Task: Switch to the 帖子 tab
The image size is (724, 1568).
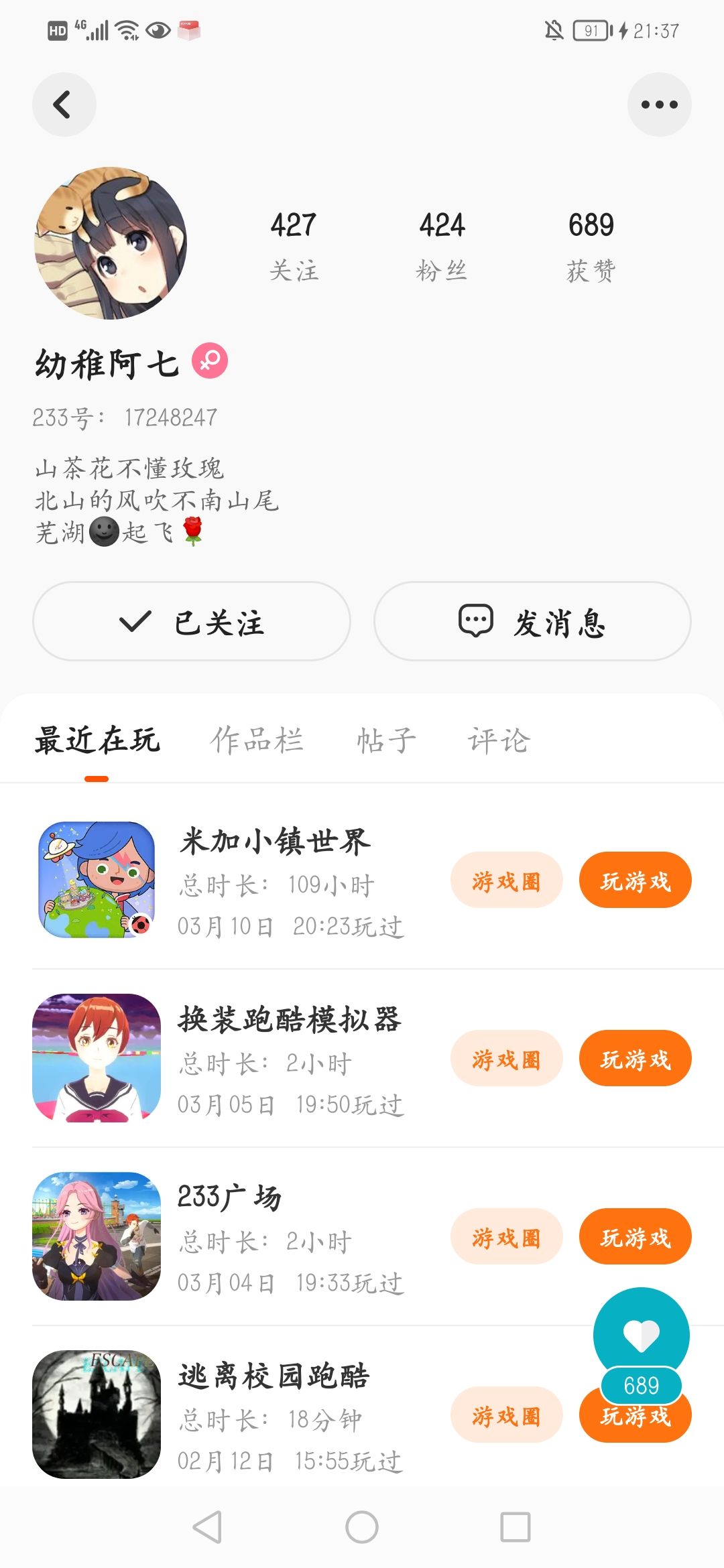Action: coord(386,740)
